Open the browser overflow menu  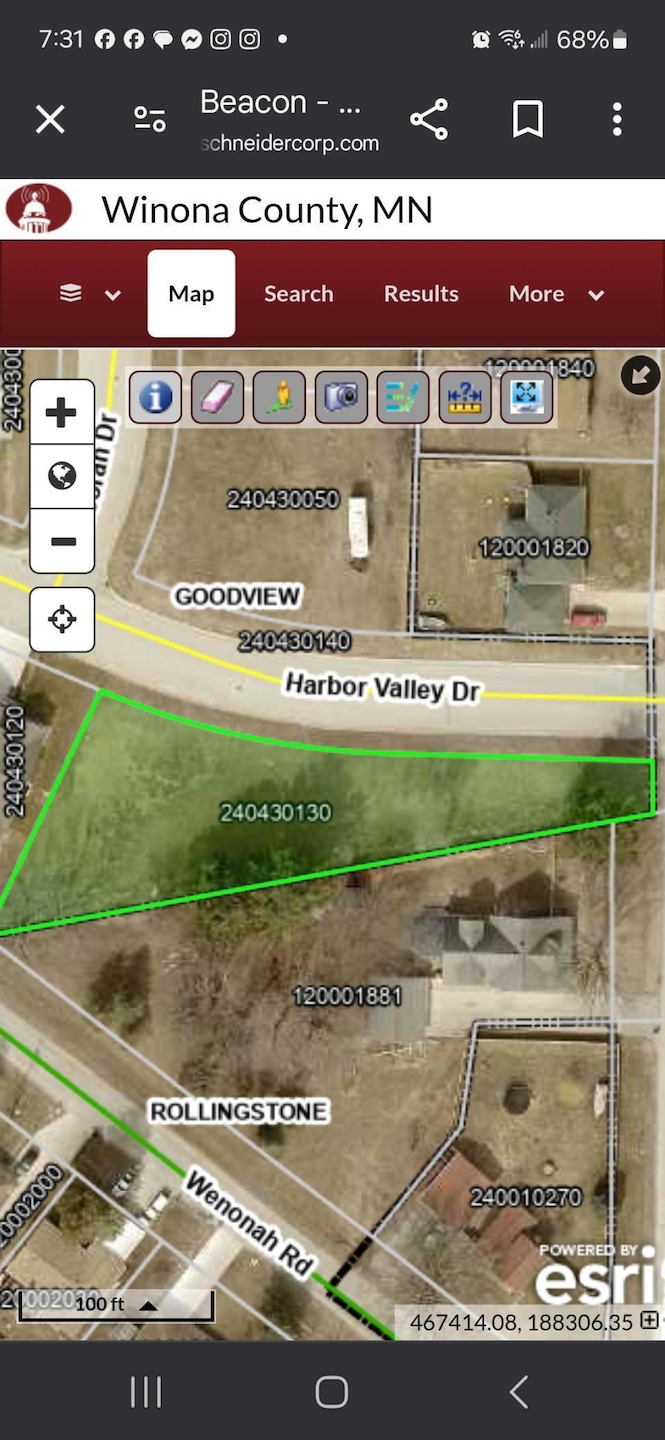(x=617, y=120)
